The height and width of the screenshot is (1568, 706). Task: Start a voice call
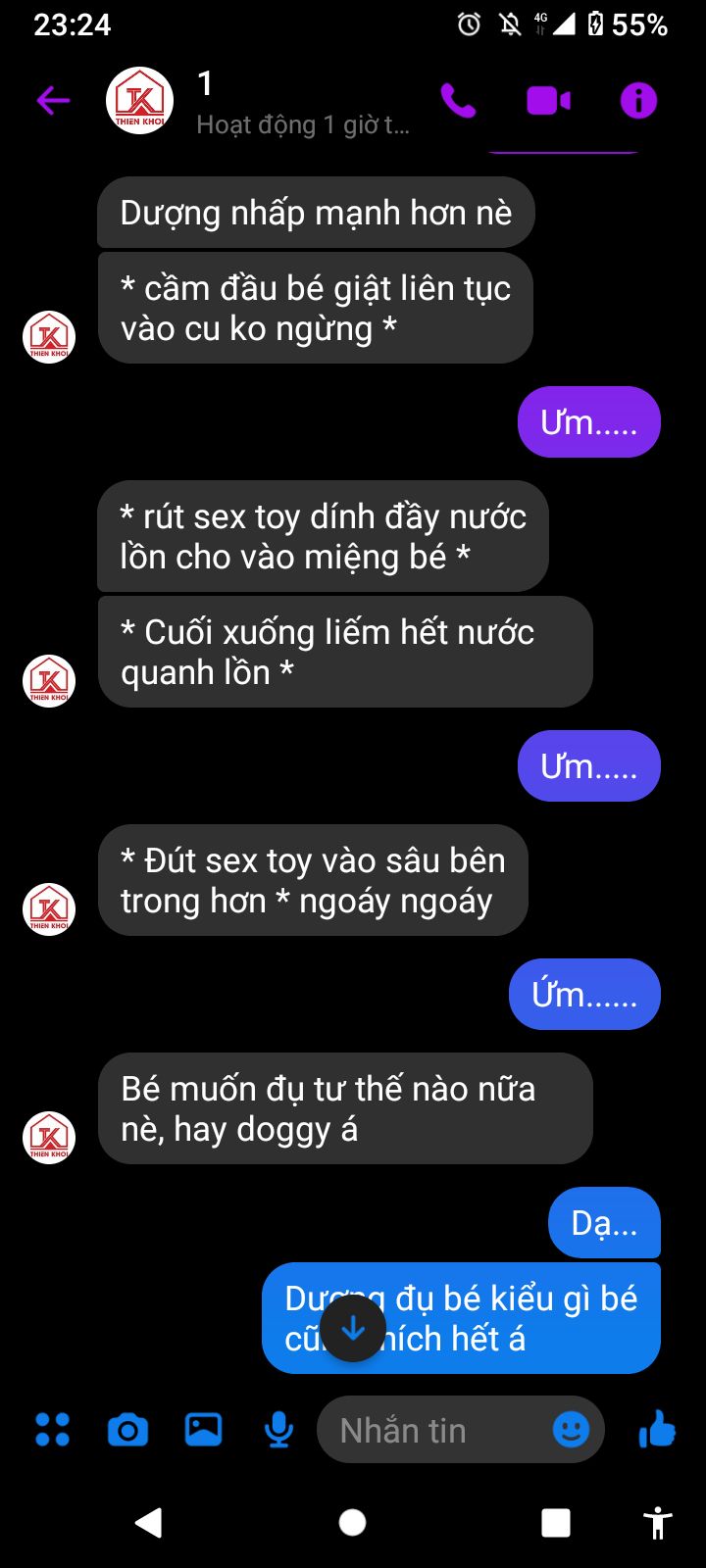[x=458, y=100]
